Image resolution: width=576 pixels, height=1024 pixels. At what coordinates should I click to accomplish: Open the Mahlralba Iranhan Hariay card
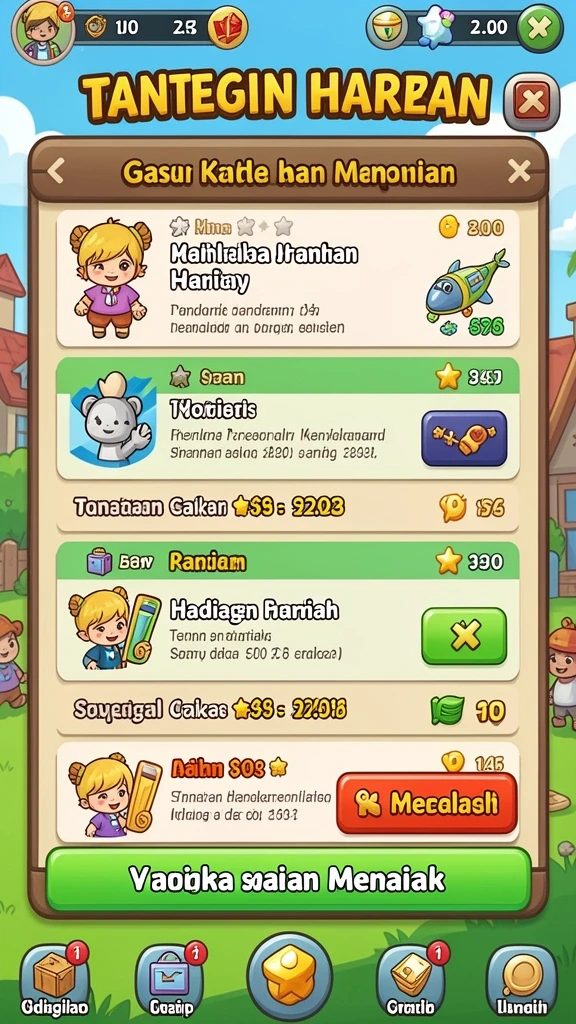pyautogui.click(x=287, y=278)
